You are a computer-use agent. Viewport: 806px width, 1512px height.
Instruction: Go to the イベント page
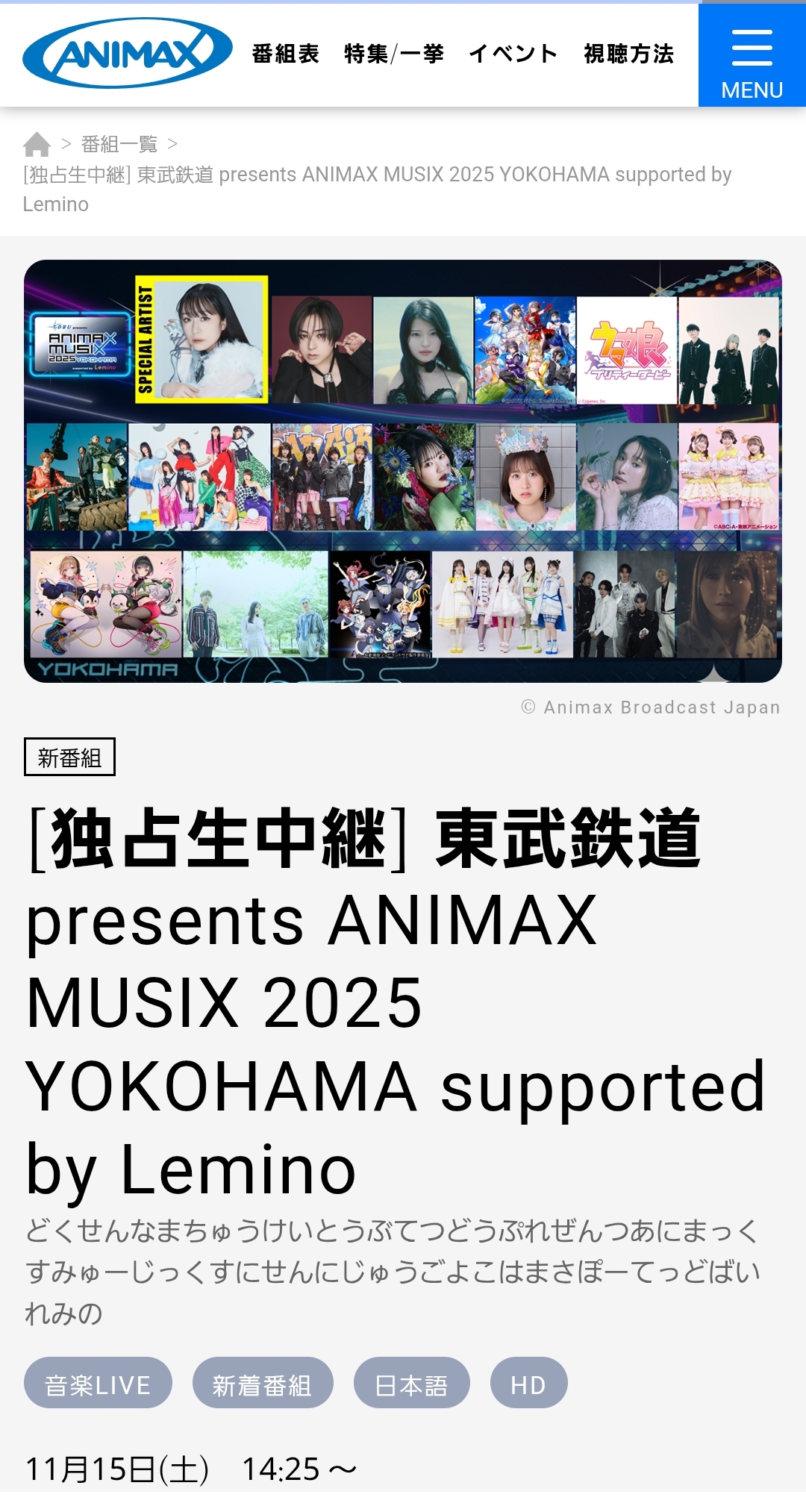513,54
